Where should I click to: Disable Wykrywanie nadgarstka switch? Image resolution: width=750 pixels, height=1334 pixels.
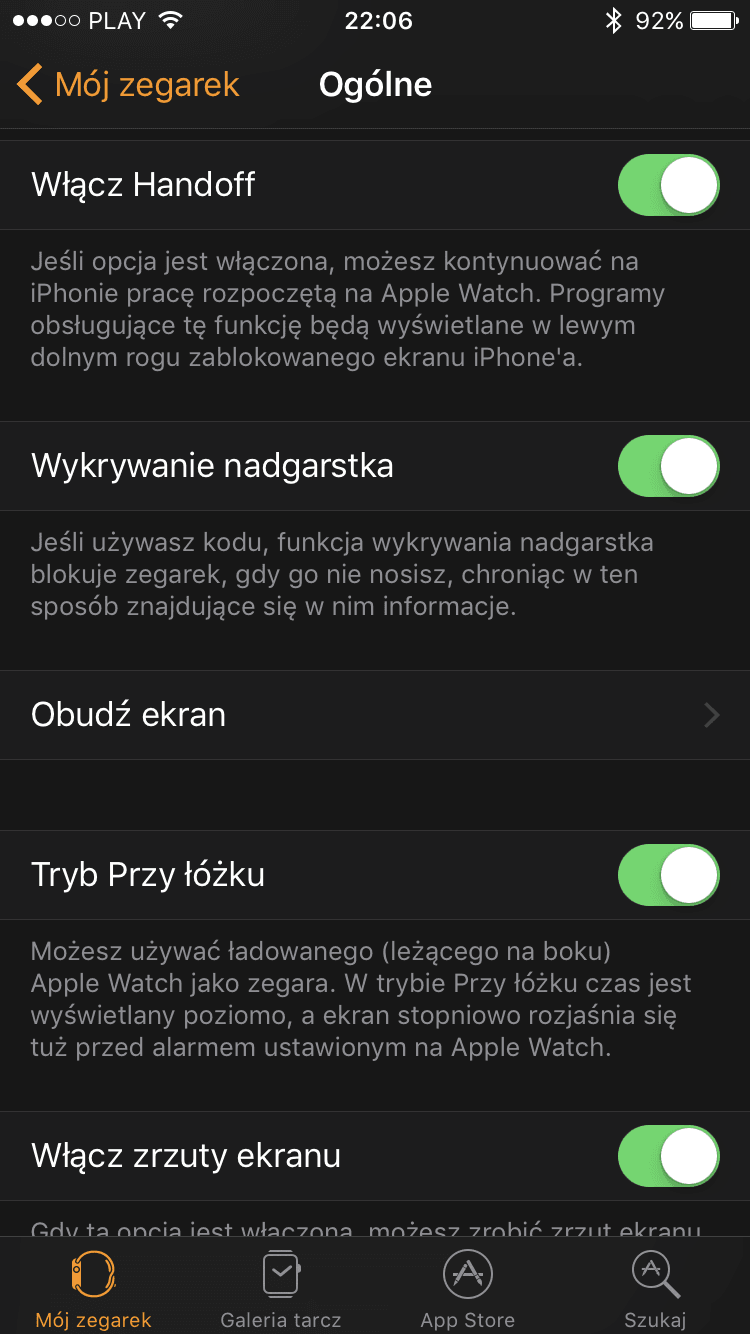pyautogui.click(x=669, y=466)
